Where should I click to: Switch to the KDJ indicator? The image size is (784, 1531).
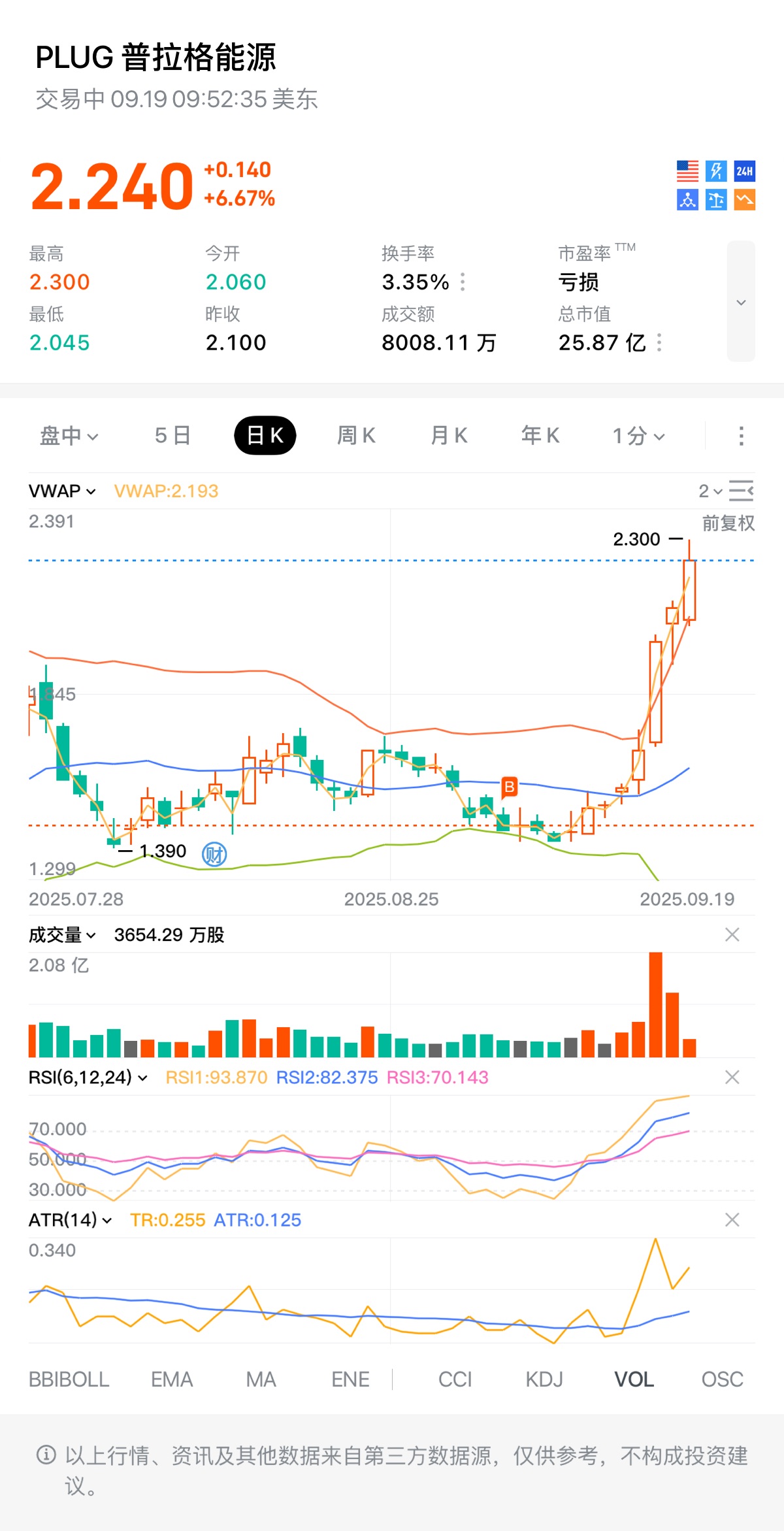pos(544,1379)
